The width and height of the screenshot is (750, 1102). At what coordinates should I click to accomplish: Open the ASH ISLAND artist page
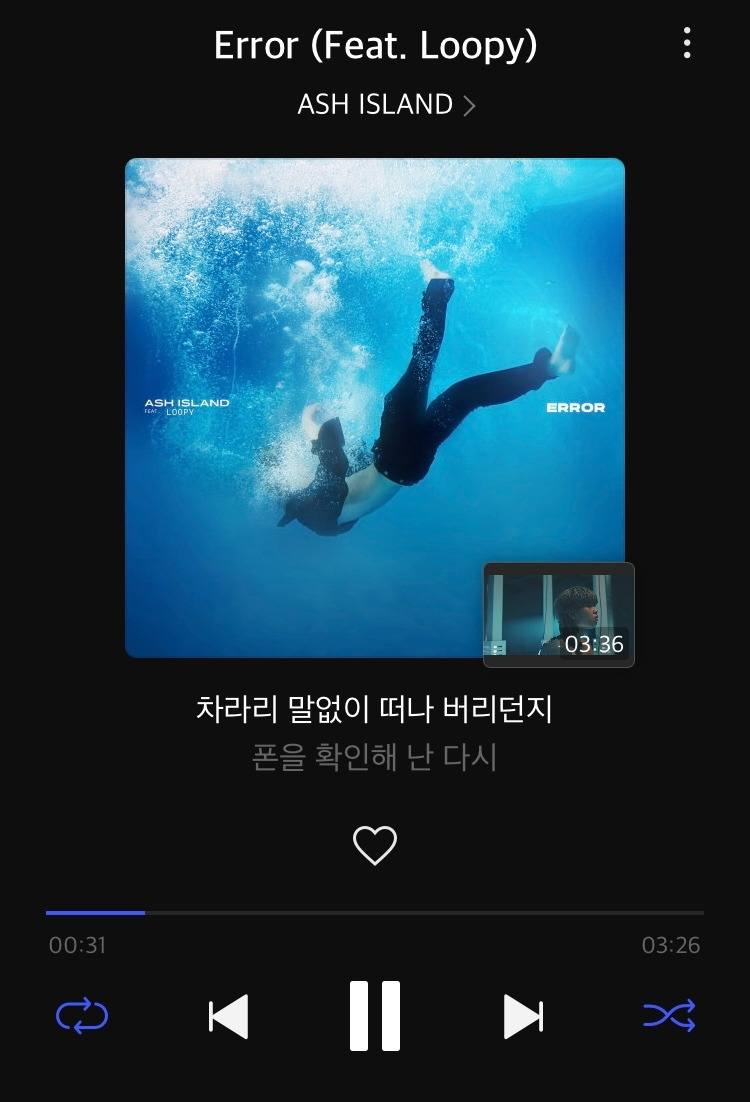pyautogui.click(x=386, y=105)
